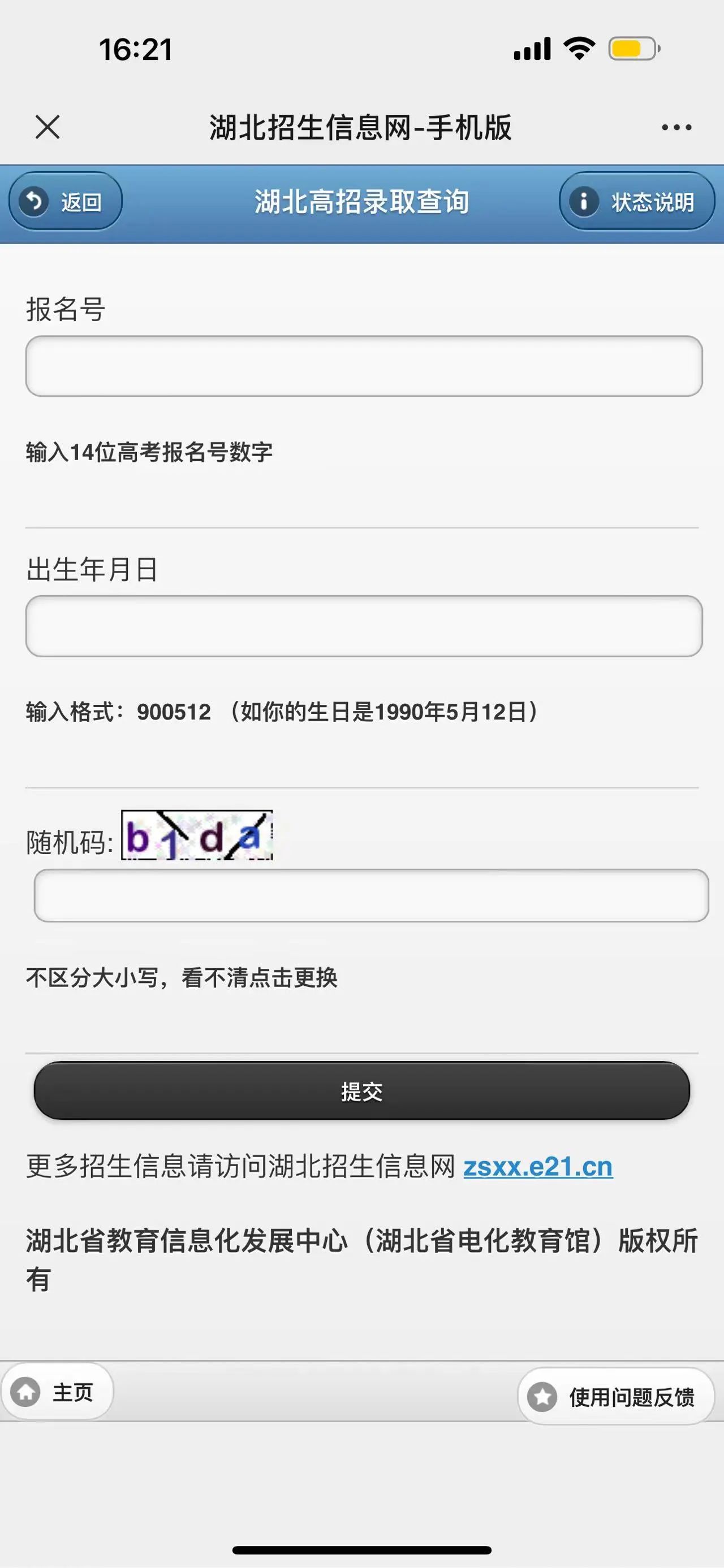Go to 主页 home page
The height and width of the screenshot is (1568, 724).
click(57, 1392)
